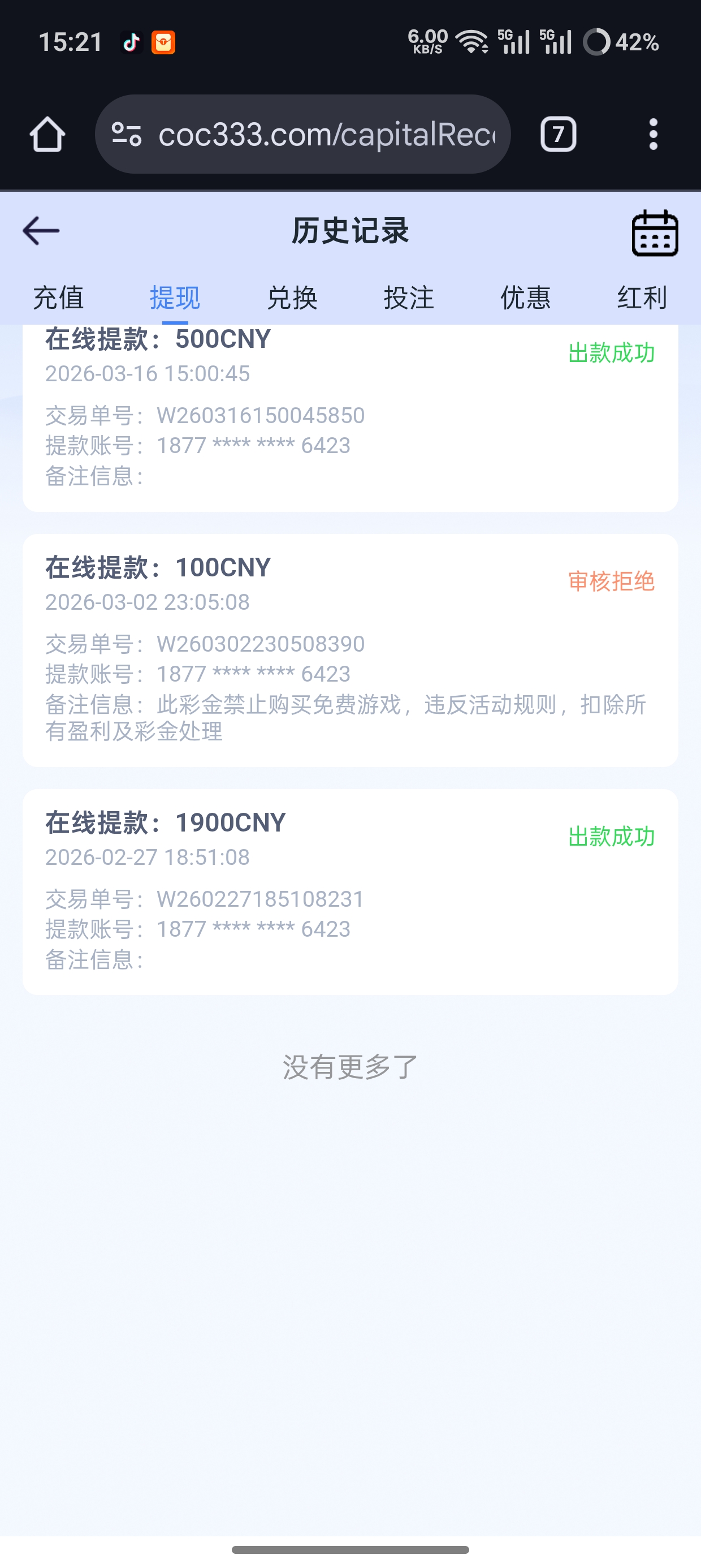Image resolution: width=701 pixels, height=1568 pixels.
Task: Open the 投注 tab
Action: pos(409,298)
